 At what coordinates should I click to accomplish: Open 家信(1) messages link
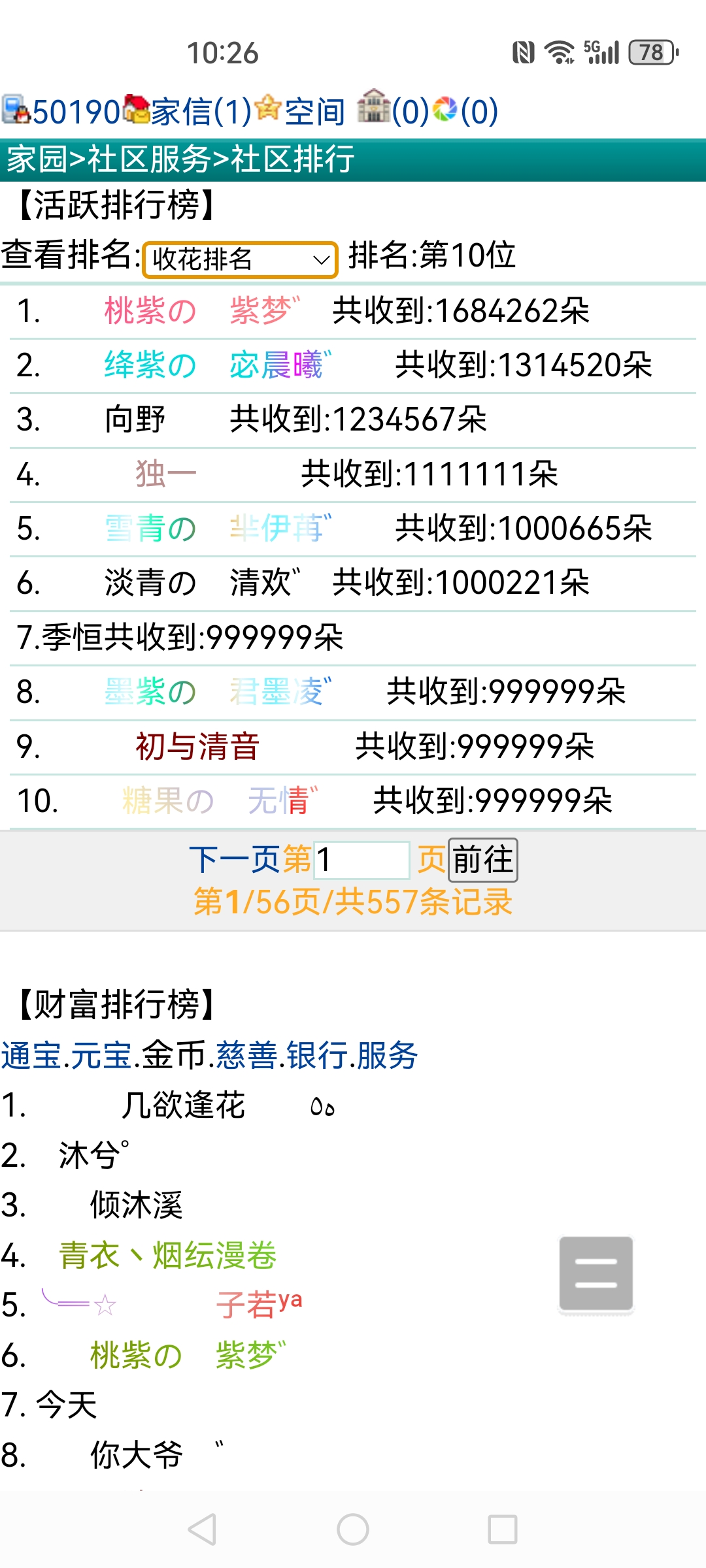pos(201,111)
